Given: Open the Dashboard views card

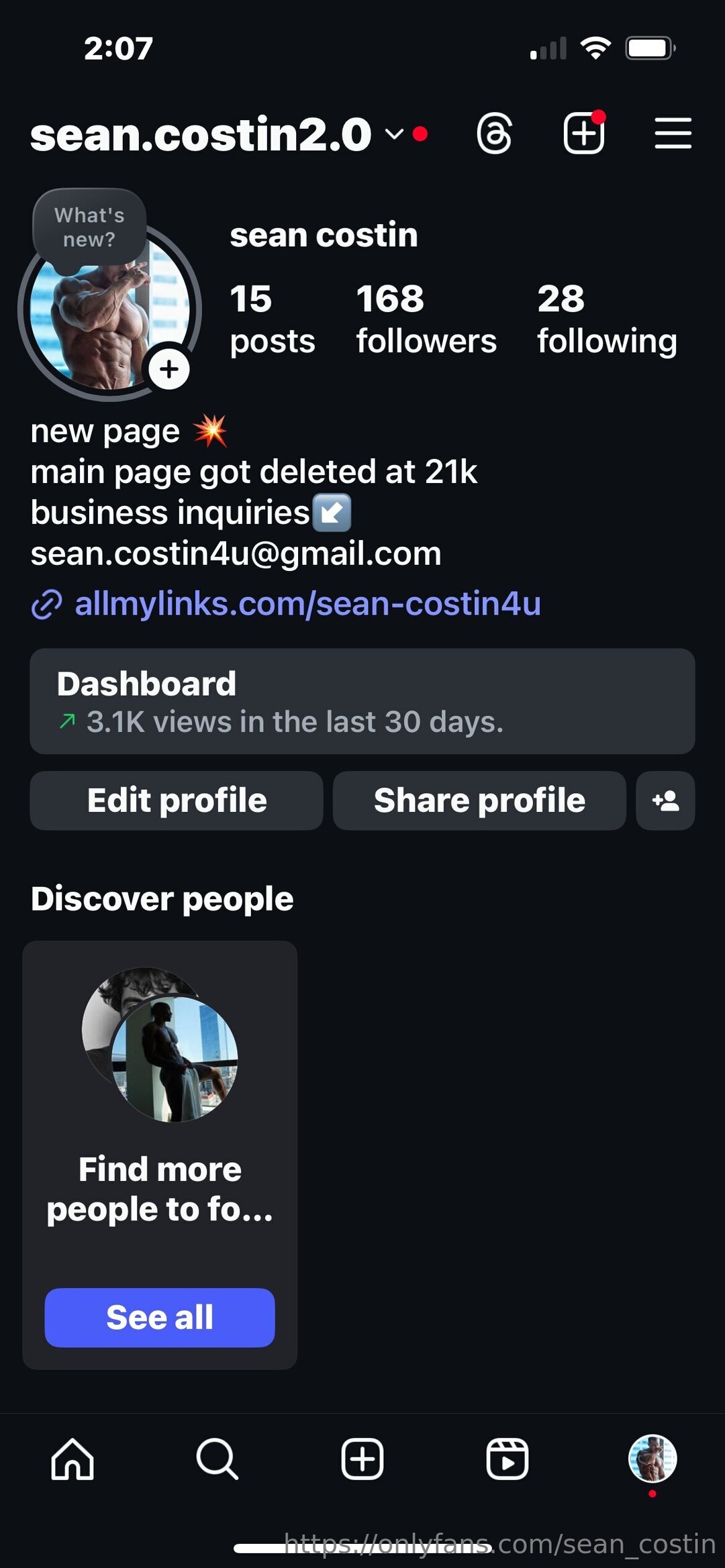Looking at the screenshot, I should click(362, 701).
